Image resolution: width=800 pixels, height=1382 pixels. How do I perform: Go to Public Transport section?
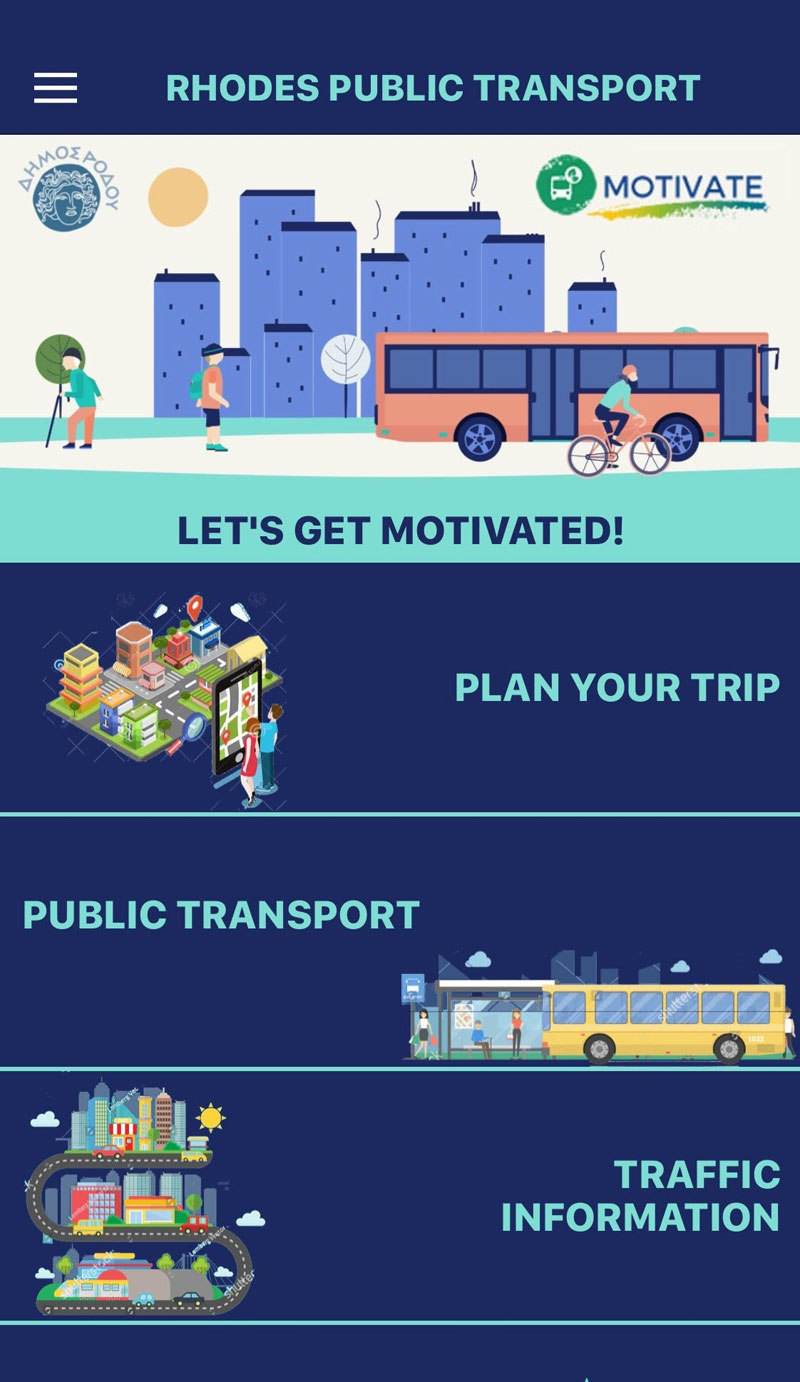[221, 915]
